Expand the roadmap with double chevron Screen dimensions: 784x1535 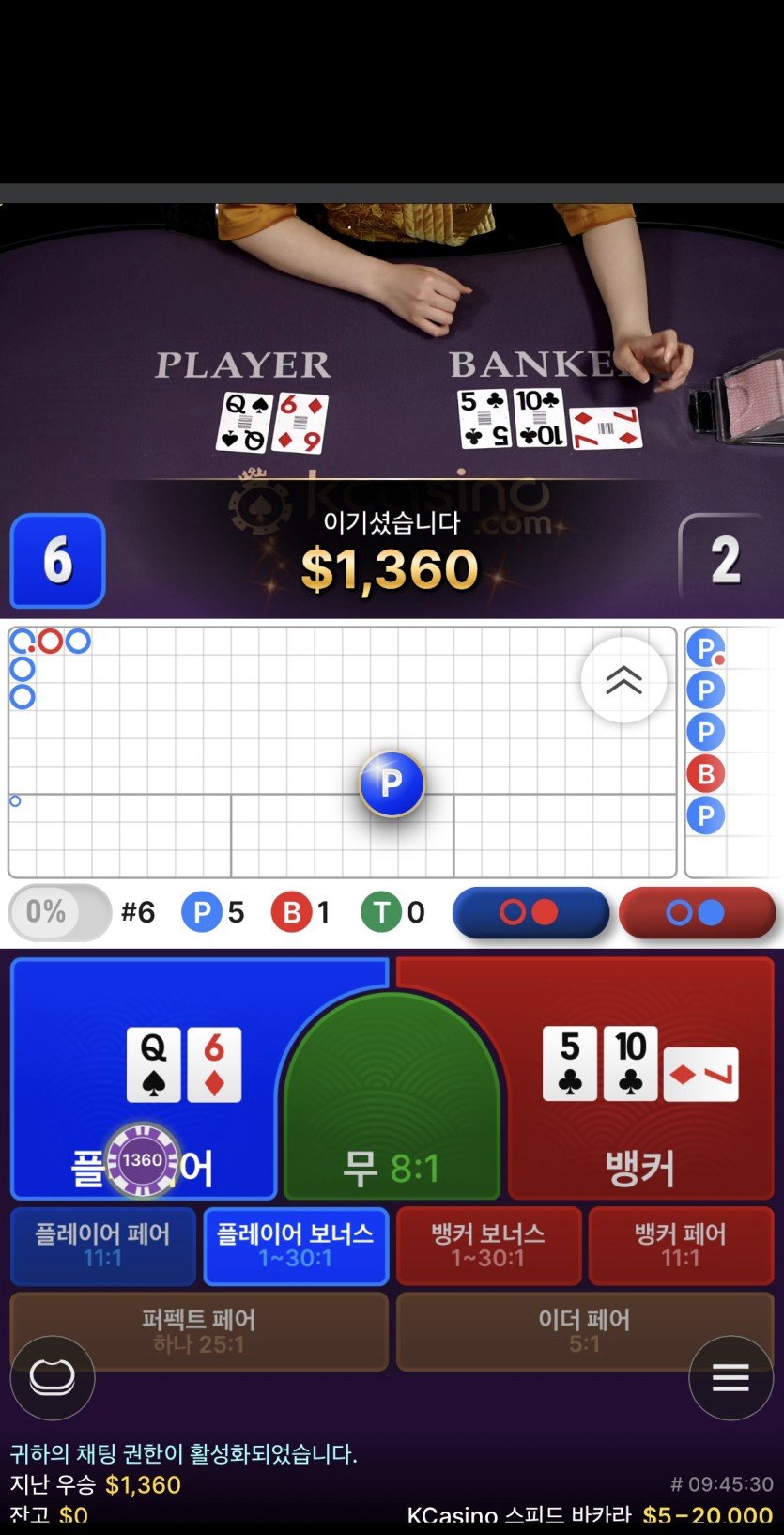(623, 680)
